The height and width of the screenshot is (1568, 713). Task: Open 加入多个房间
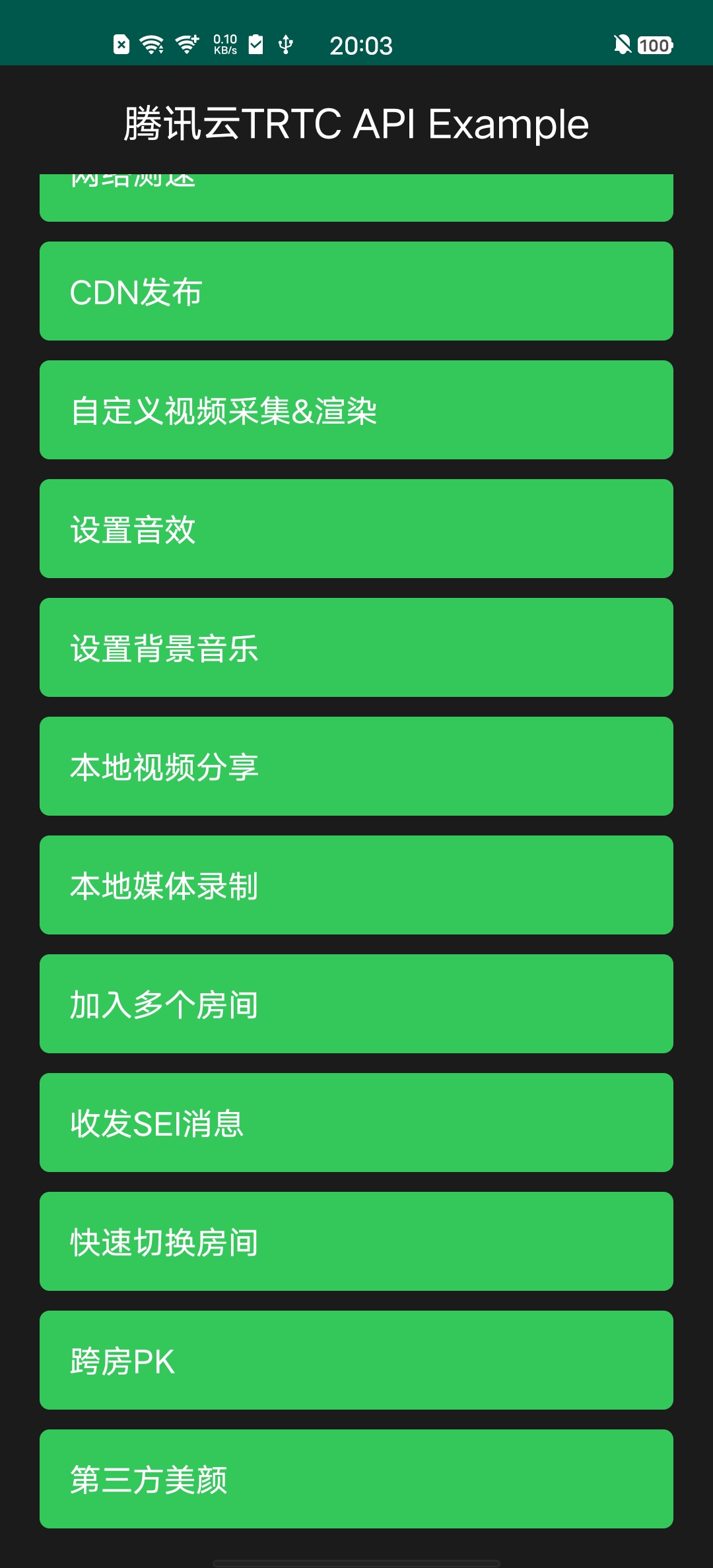click(x=356, y=1004)
